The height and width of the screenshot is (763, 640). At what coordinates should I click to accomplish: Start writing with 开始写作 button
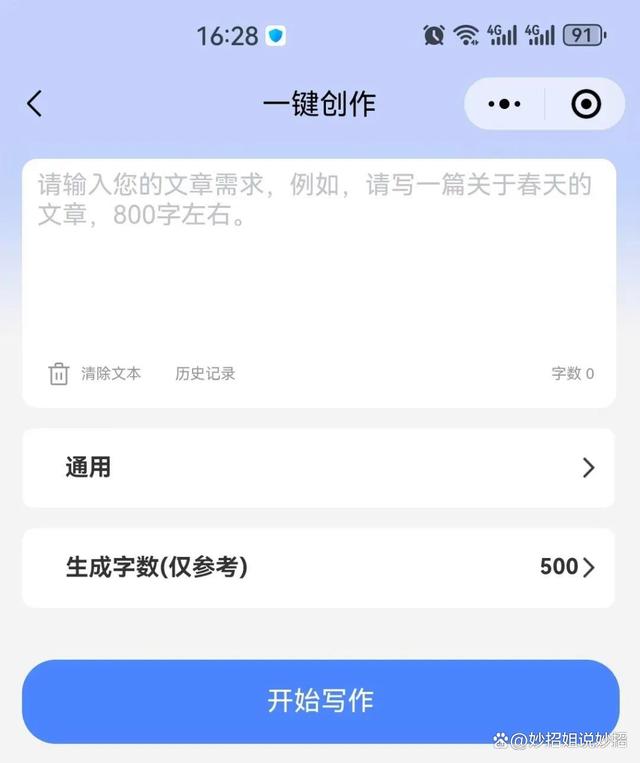pos(320,701)
